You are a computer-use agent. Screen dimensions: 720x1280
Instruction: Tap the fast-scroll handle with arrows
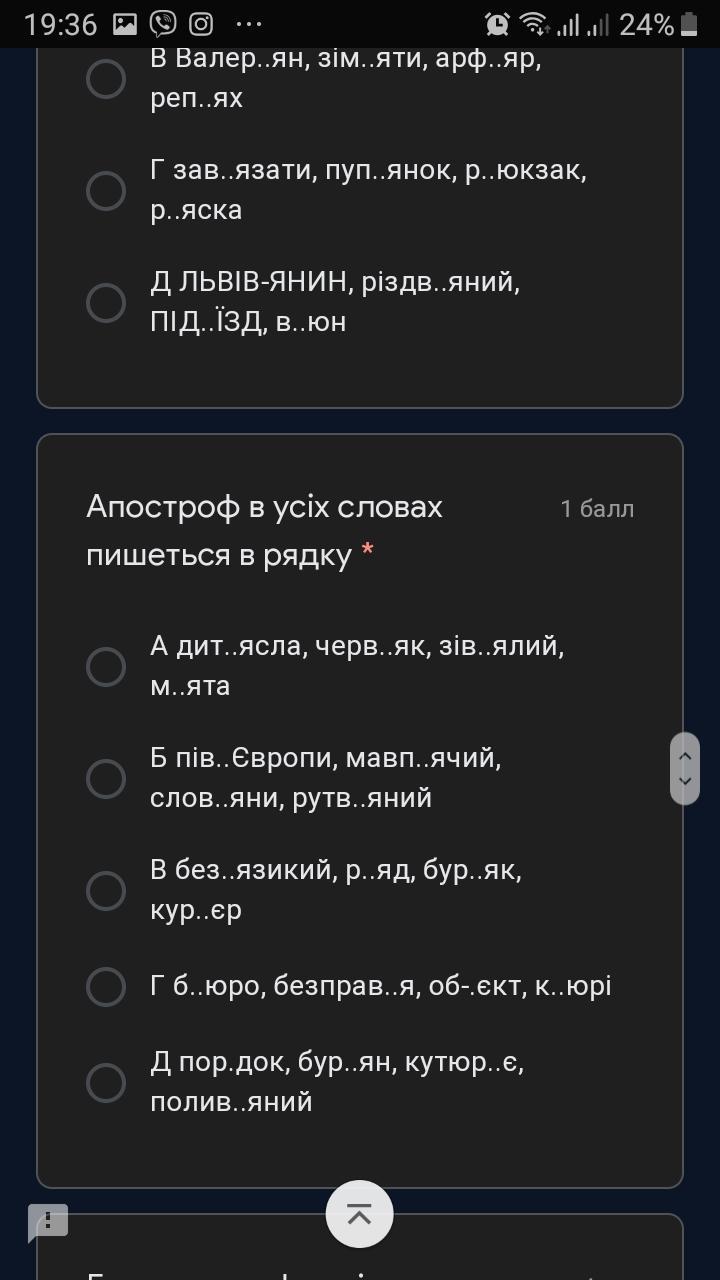tap(685, 768)
